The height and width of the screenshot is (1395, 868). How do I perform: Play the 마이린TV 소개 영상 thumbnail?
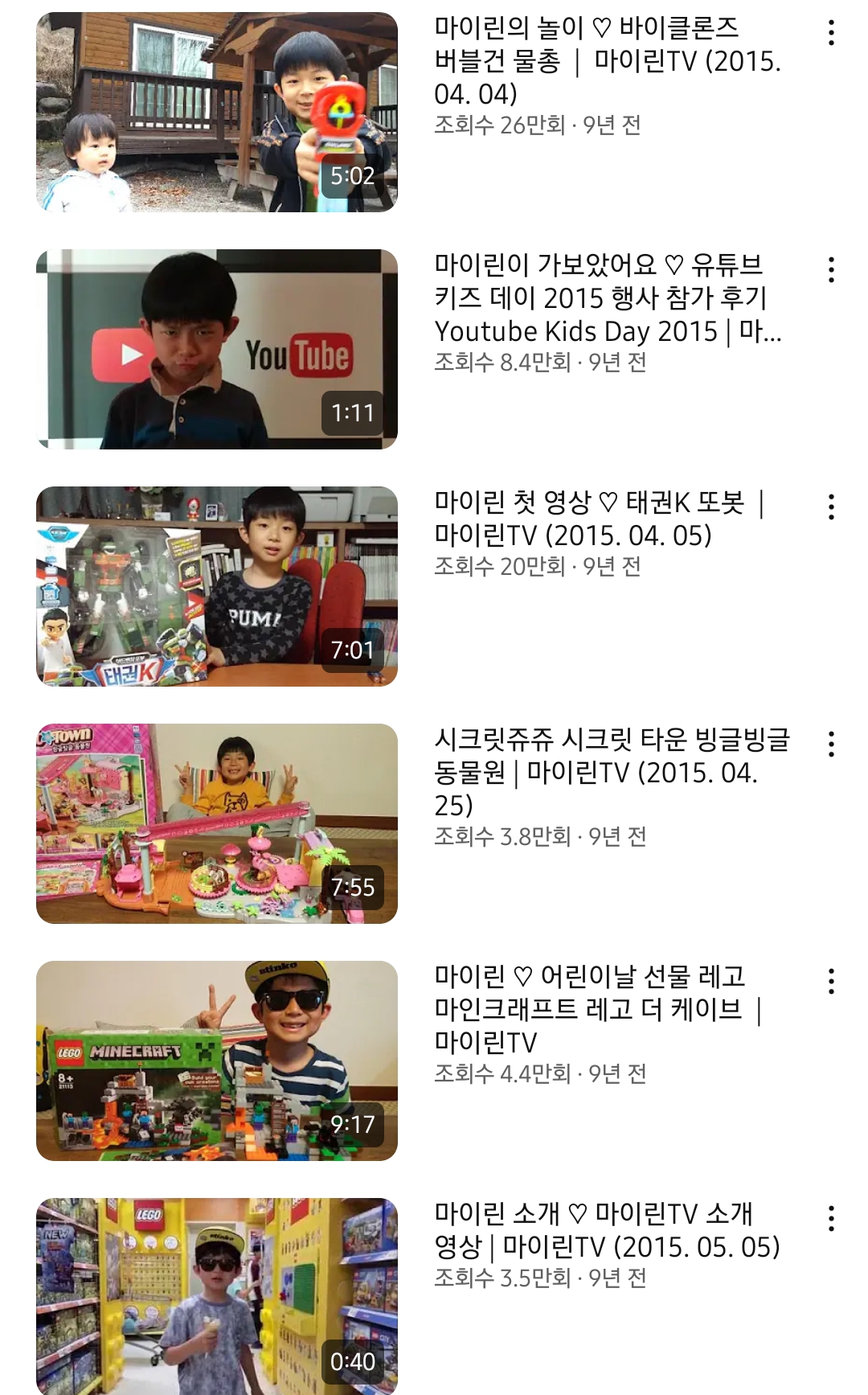point(217,1296)
